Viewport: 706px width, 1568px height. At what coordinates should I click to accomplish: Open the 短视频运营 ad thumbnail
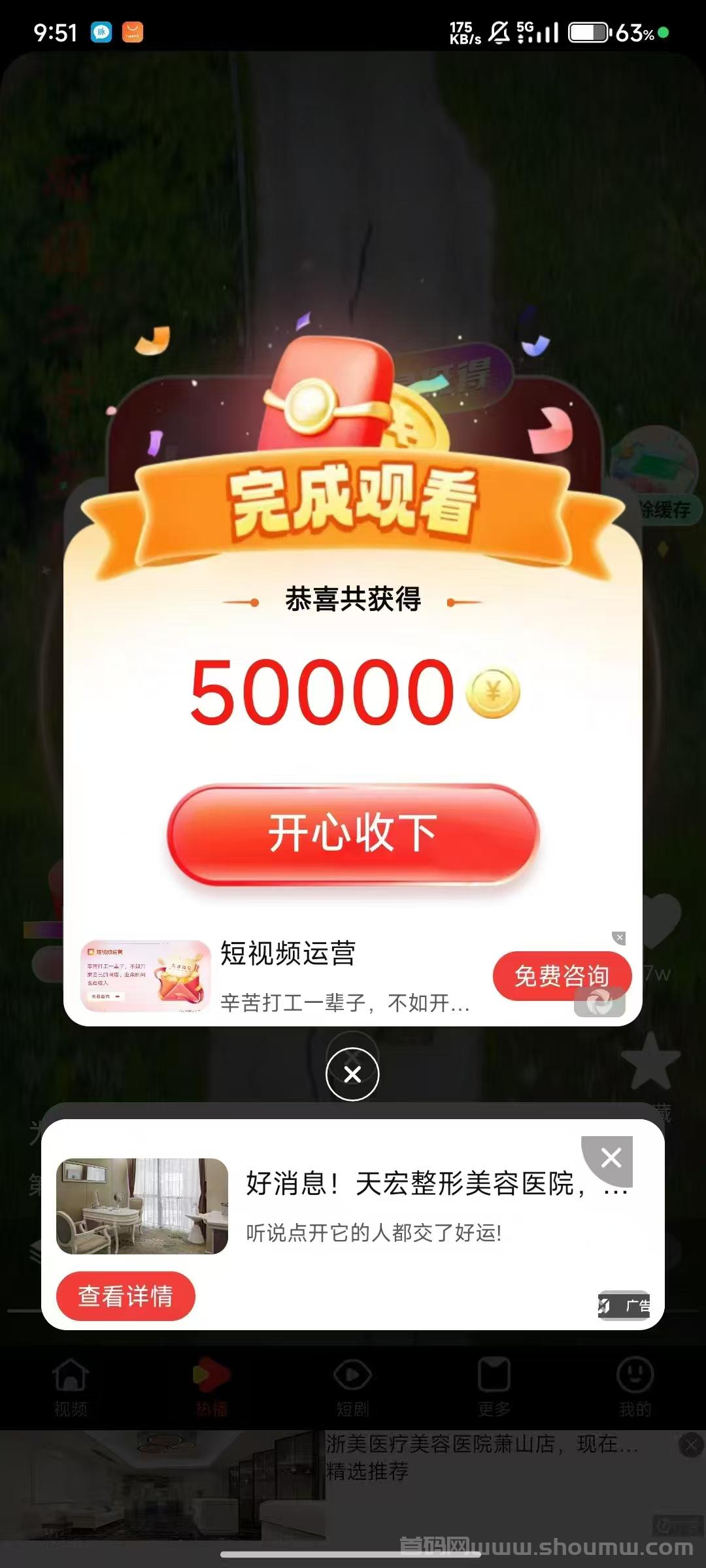point(145,976)
